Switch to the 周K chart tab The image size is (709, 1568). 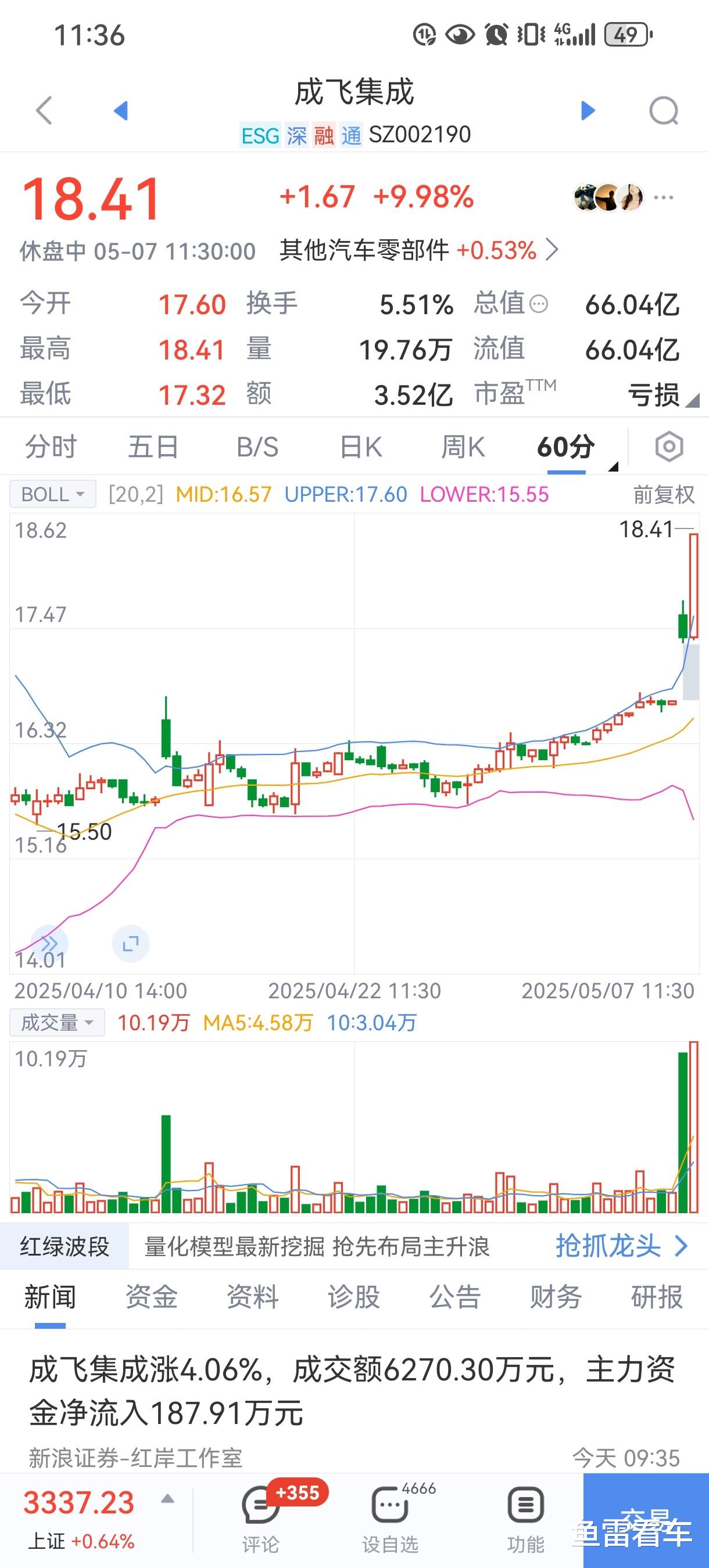click(463, 447)
